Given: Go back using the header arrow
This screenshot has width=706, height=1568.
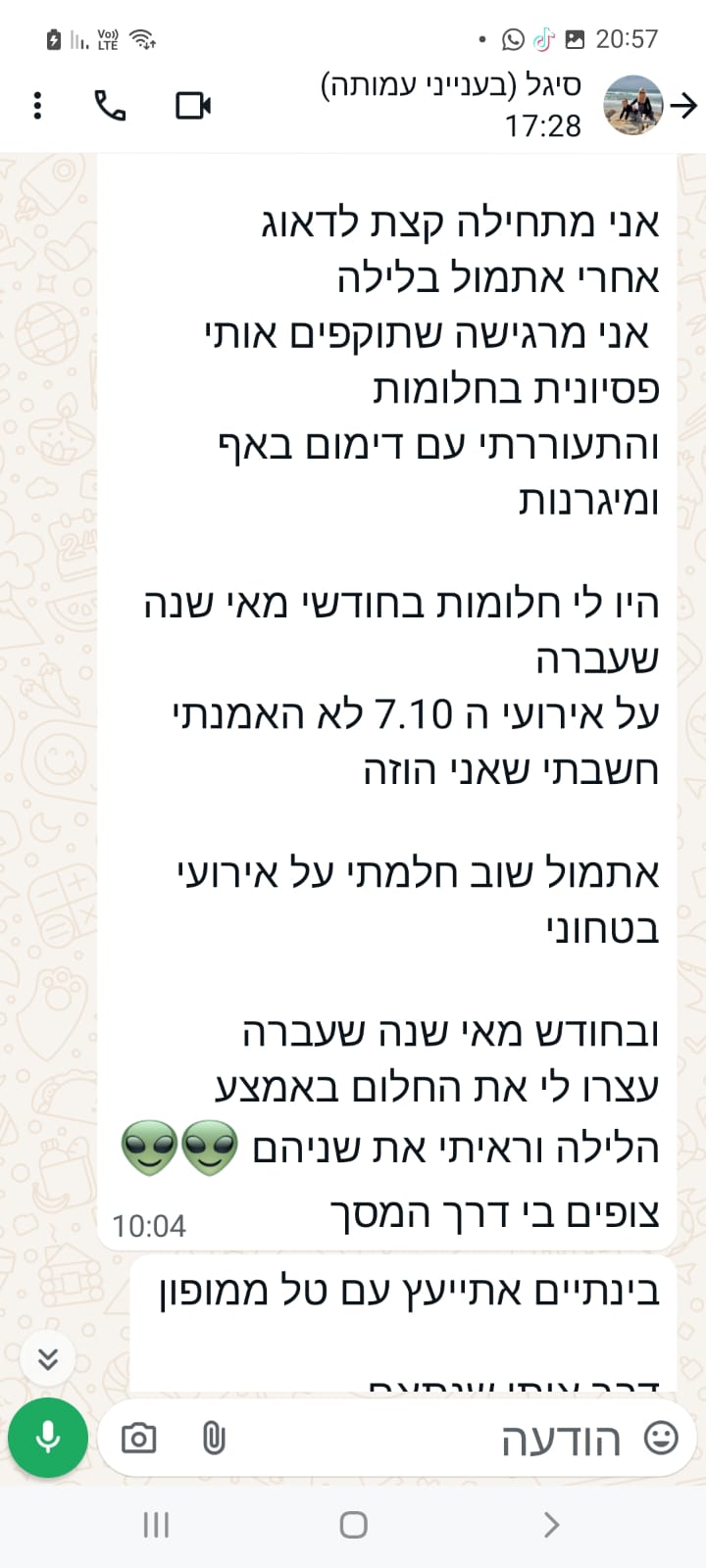Looking at the screenshot, I should tap(685, 105).
